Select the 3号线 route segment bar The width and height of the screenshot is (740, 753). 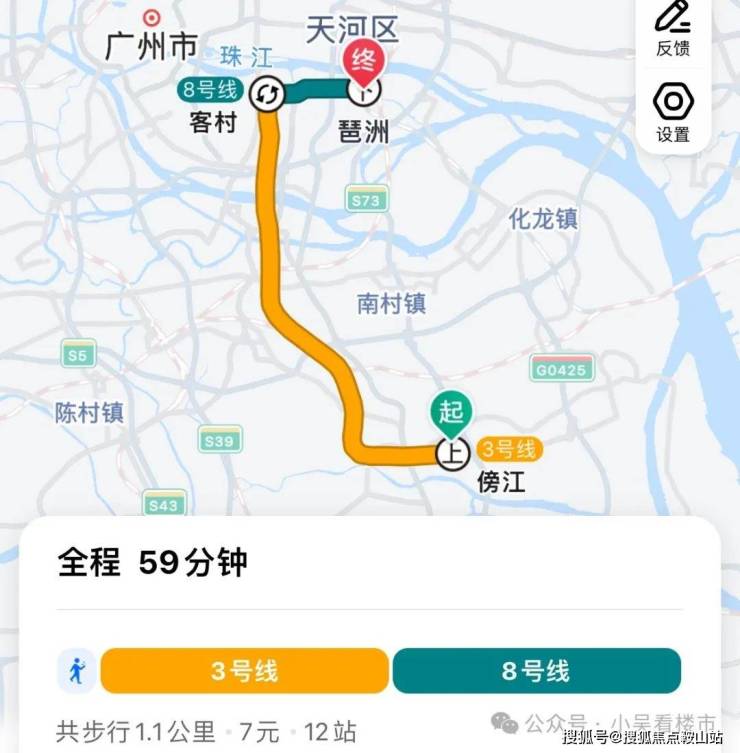click(244, 671)
